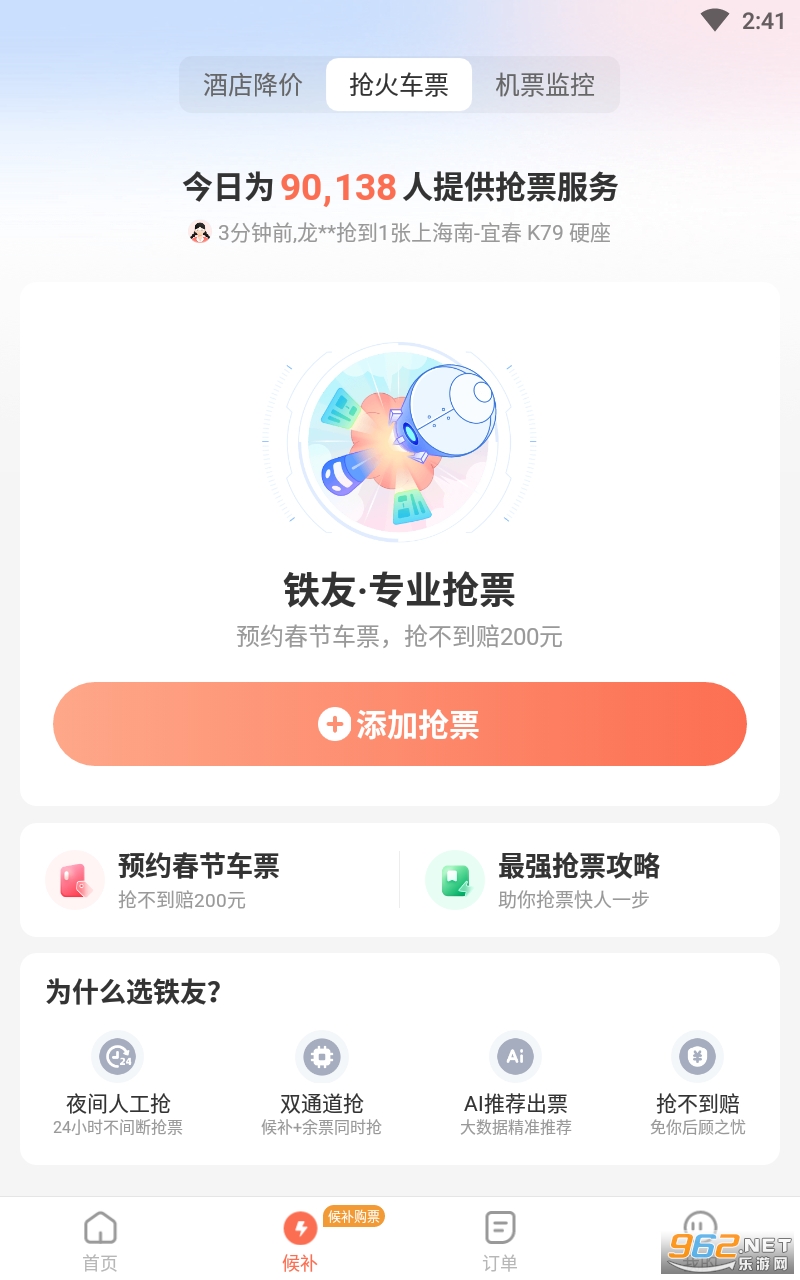Open the 订单 tab
This screenshot has height=1280, width=800.
pos(500,1240)
